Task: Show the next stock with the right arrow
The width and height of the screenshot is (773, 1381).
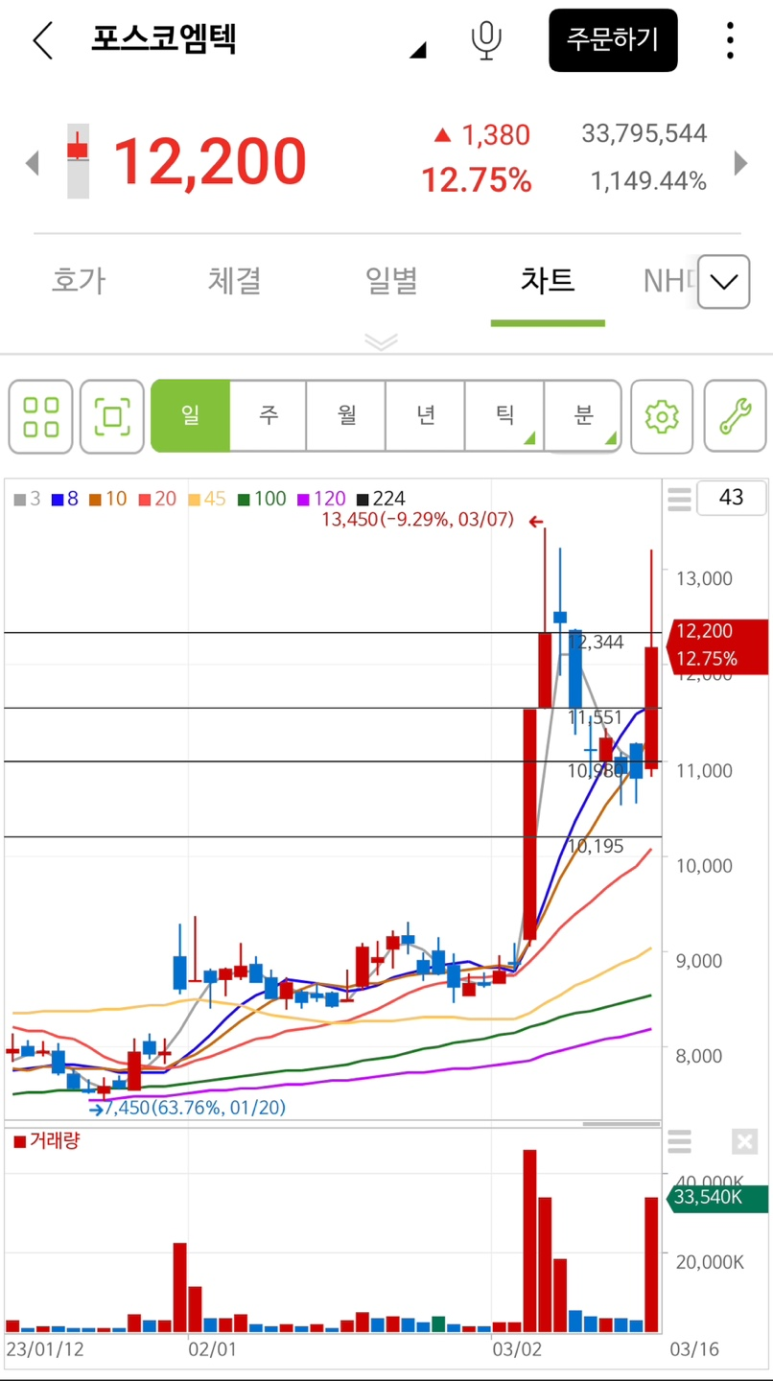Action: coord(741,162)
